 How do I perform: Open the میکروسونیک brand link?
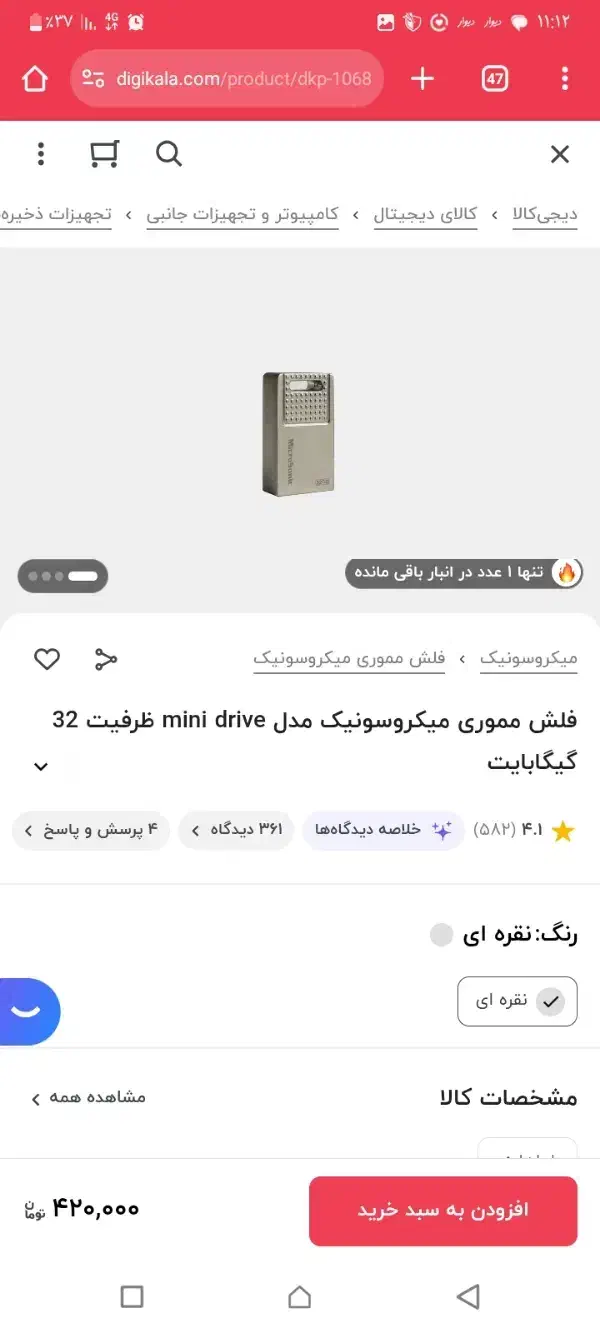529,659
